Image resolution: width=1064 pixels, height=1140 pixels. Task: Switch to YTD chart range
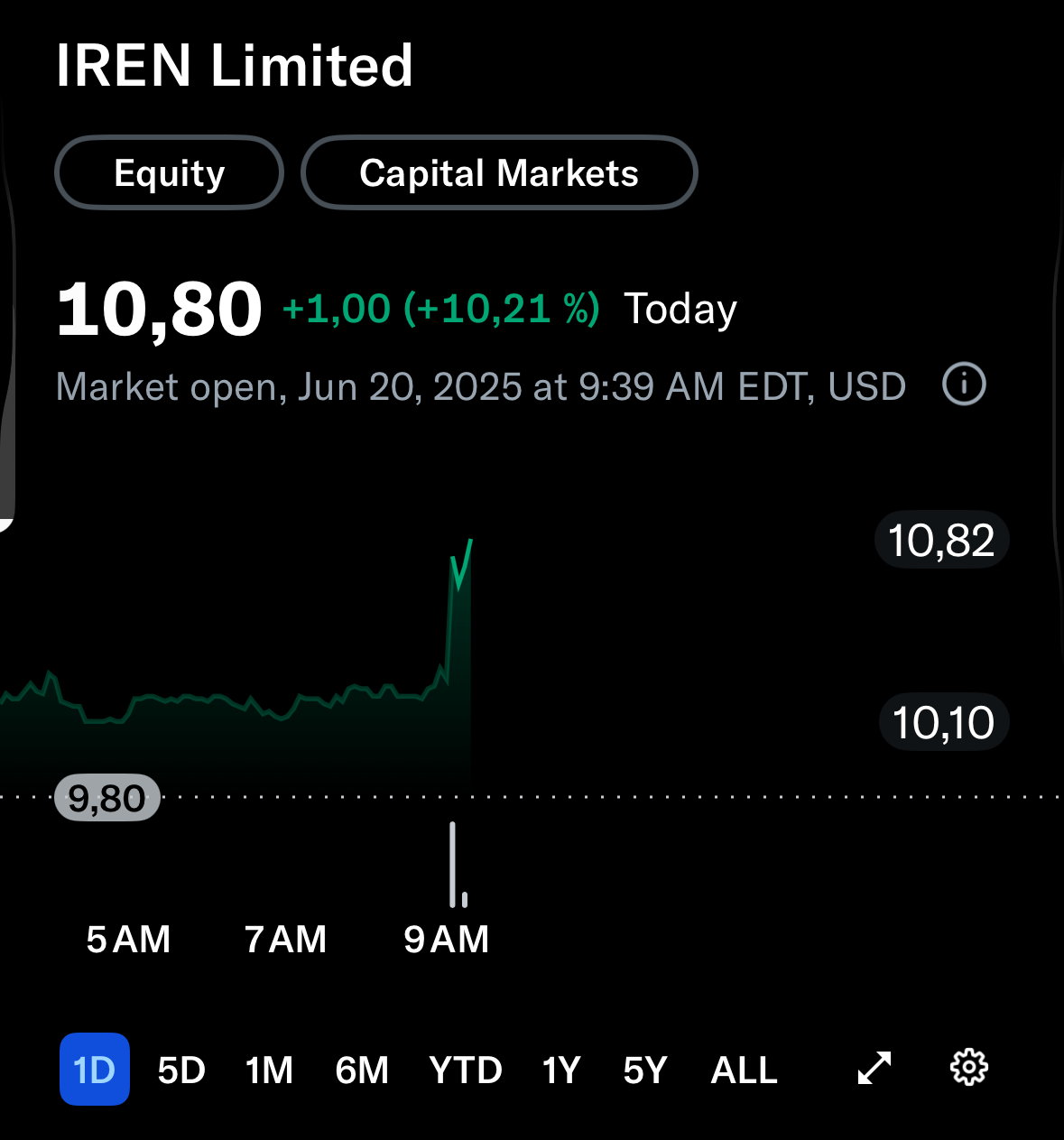point(466,1070)
